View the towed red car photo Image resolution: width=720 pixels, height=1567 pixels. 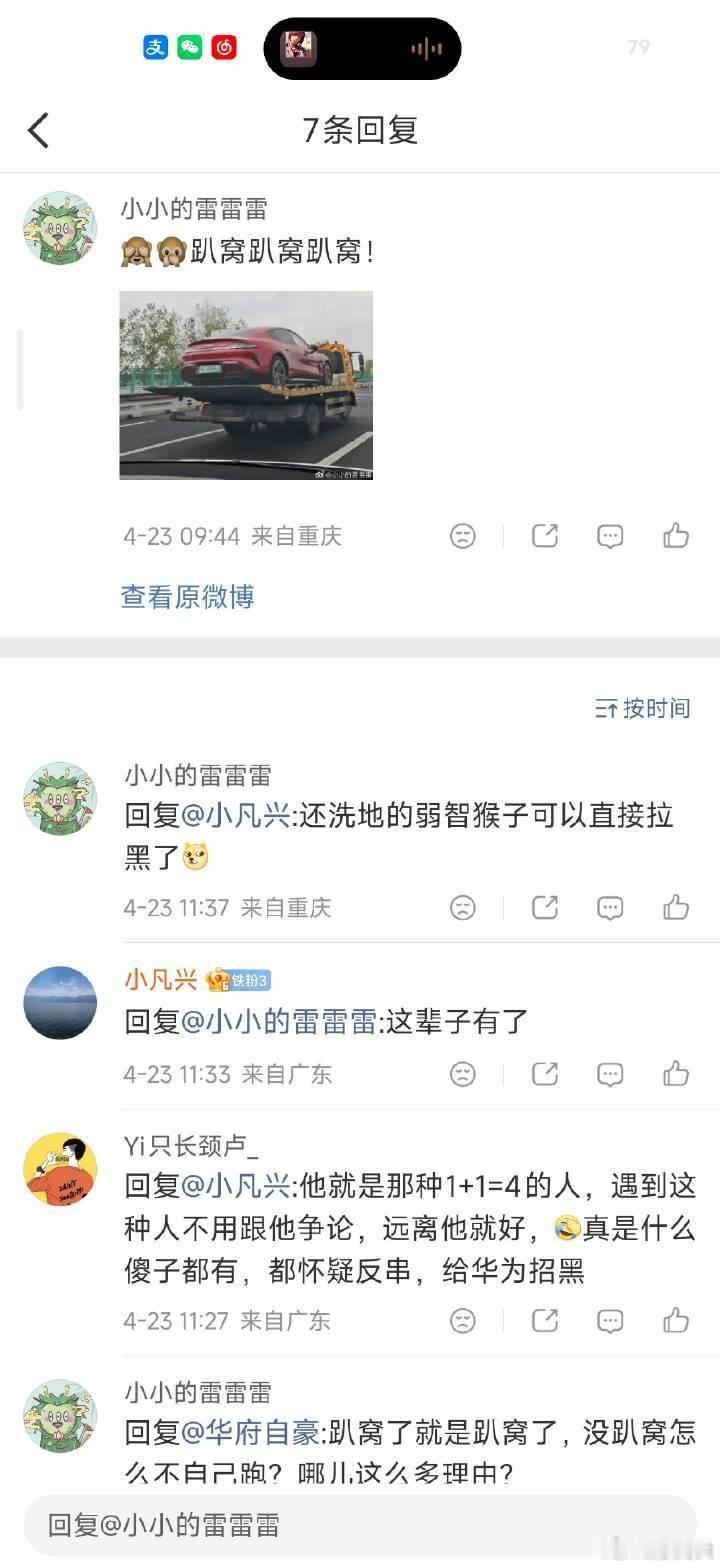(246, 385)
